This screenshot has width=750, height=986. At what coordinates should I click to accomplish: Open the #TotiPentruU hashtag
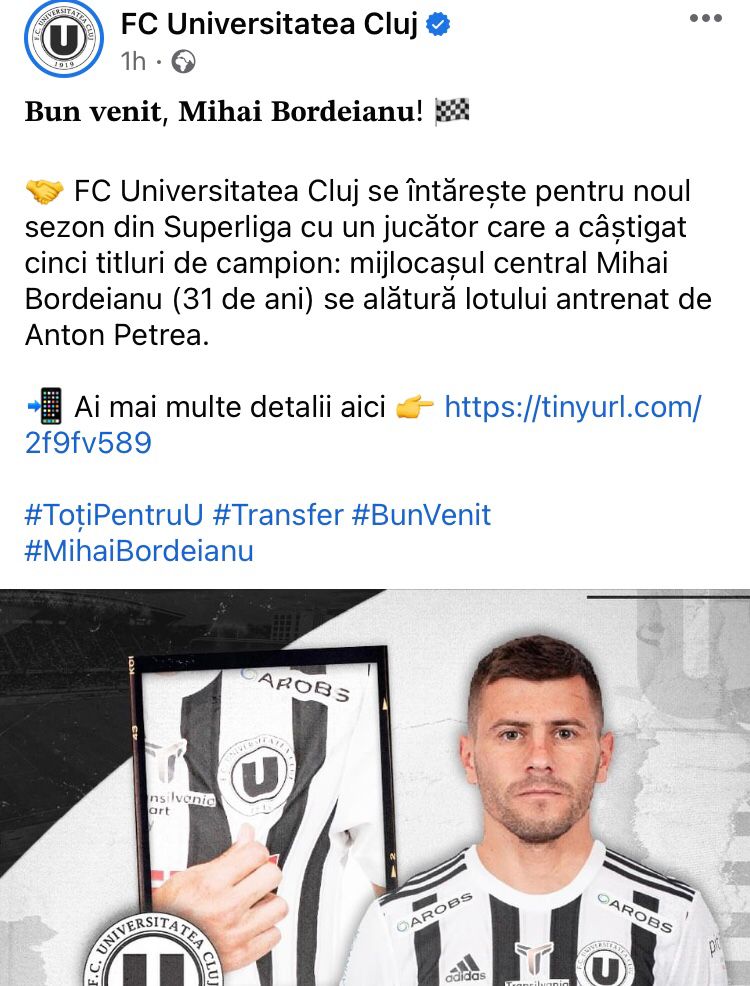[114, 515]
